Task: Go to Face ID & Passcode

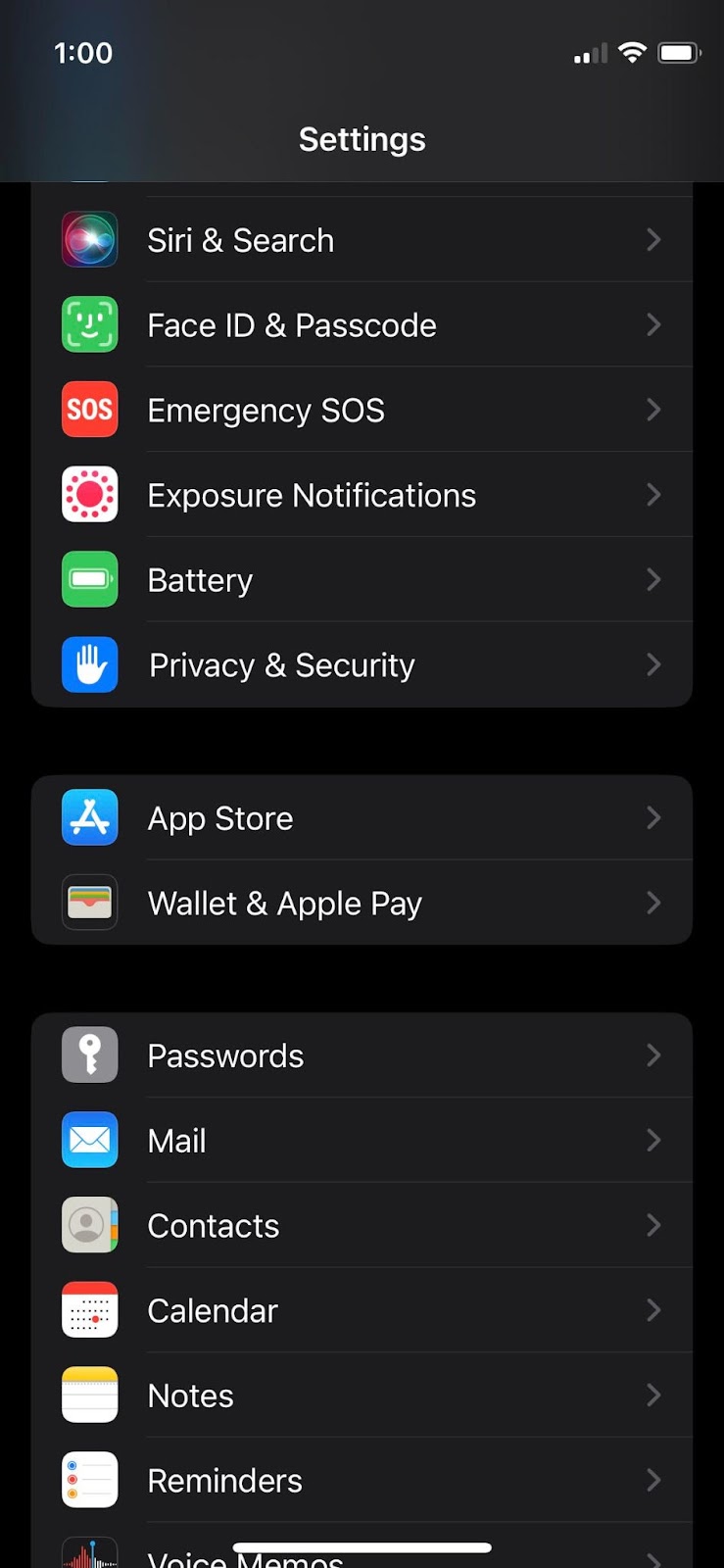Action: pos(362,325)
